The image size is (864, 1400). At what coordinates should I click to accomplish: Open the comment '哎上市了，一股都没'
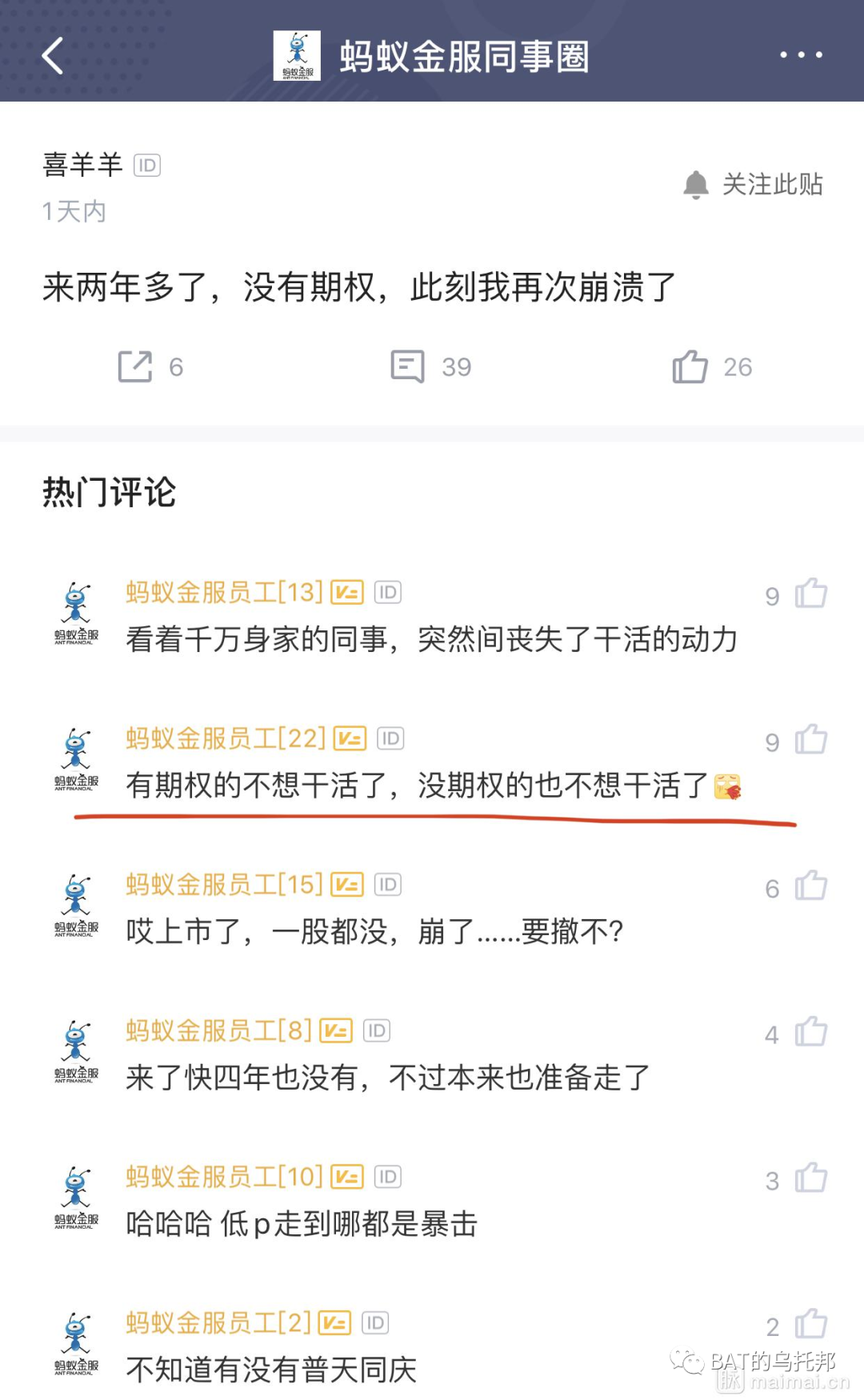tap(374, 932)
